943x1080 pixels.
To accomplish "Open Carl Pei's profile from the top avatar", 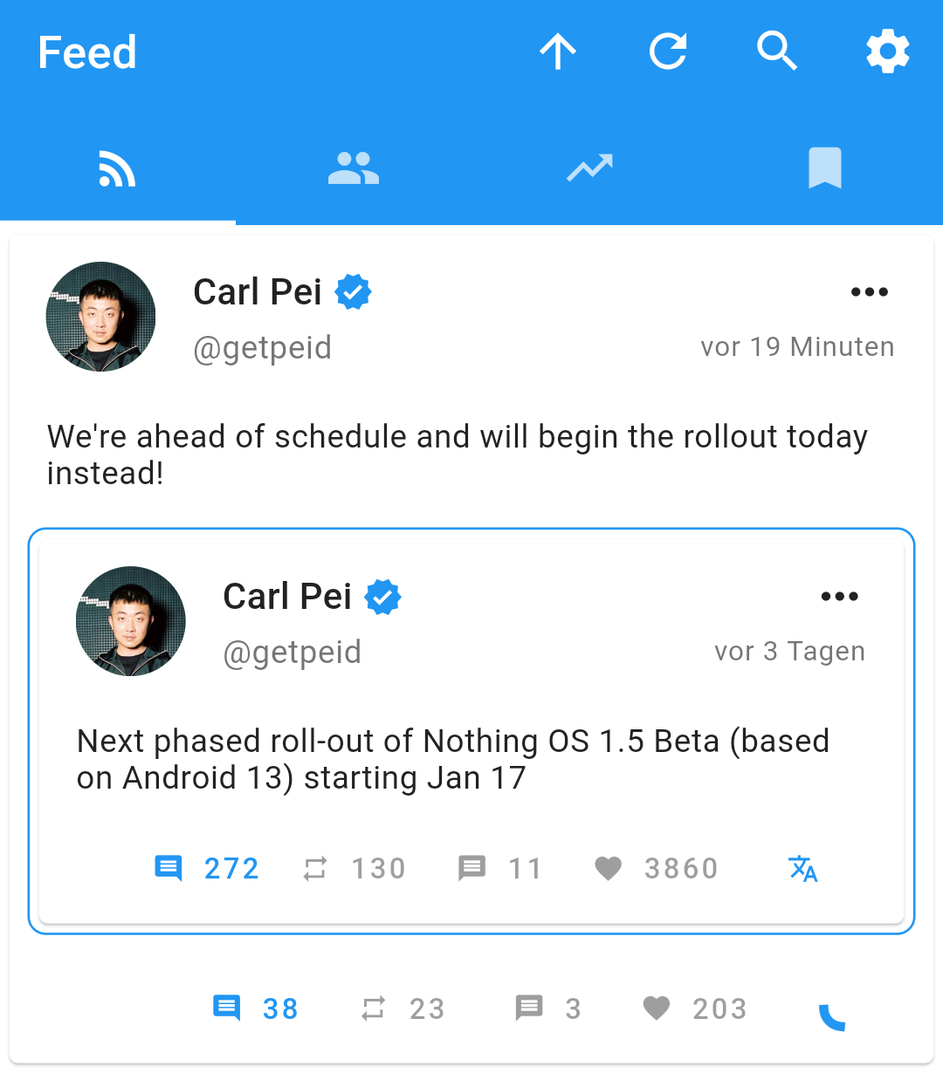I will pos(100,316).
